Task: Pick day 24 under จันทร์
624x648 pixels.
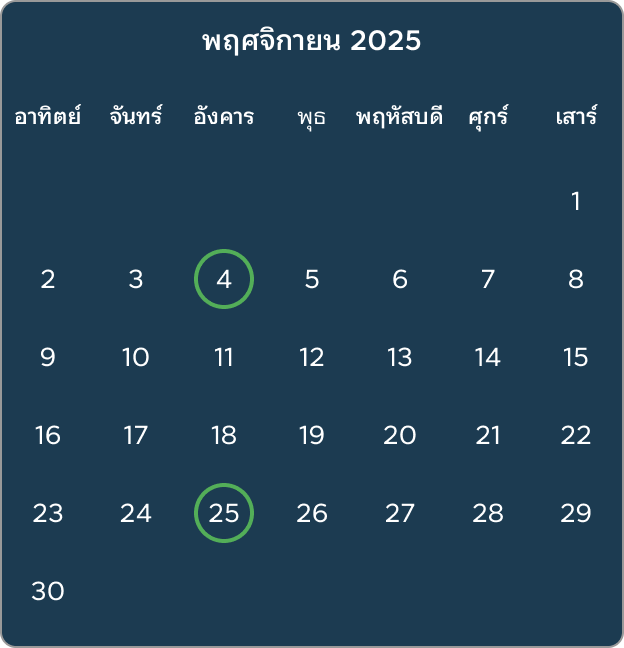Action: click(136, 513)
